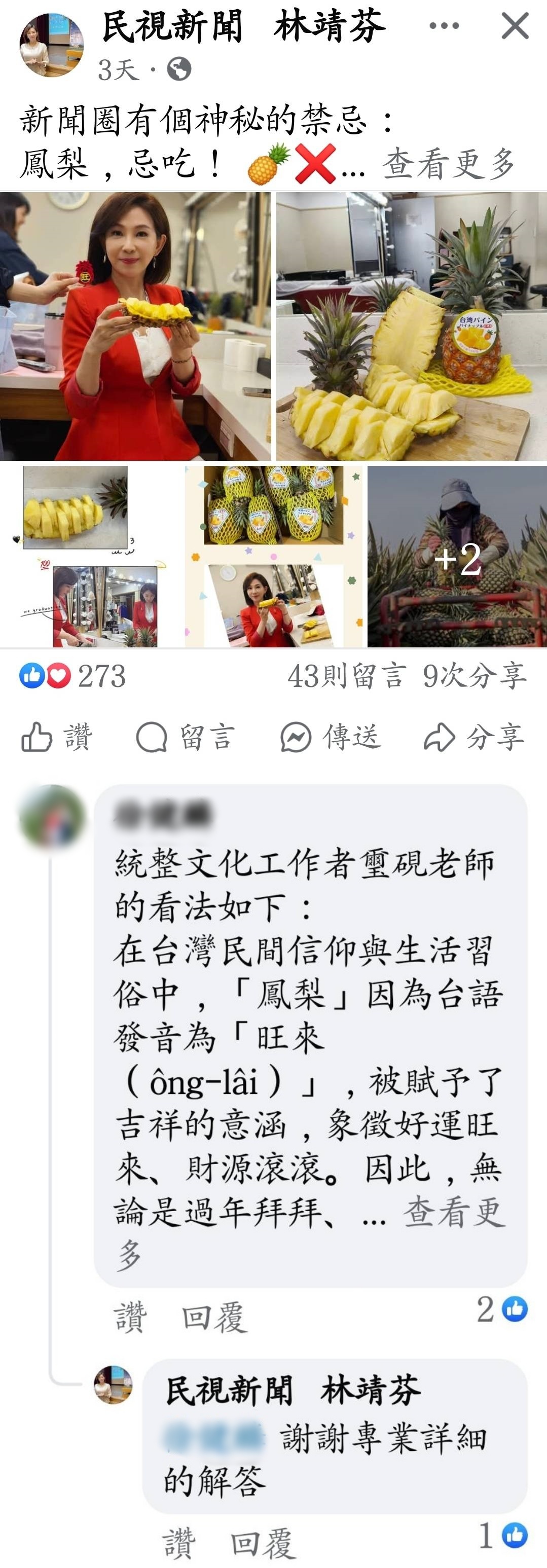Open the +2 additional photos tile
Image resolution: width=547 pixels, height=1568 pixels.
click(457, 557)
